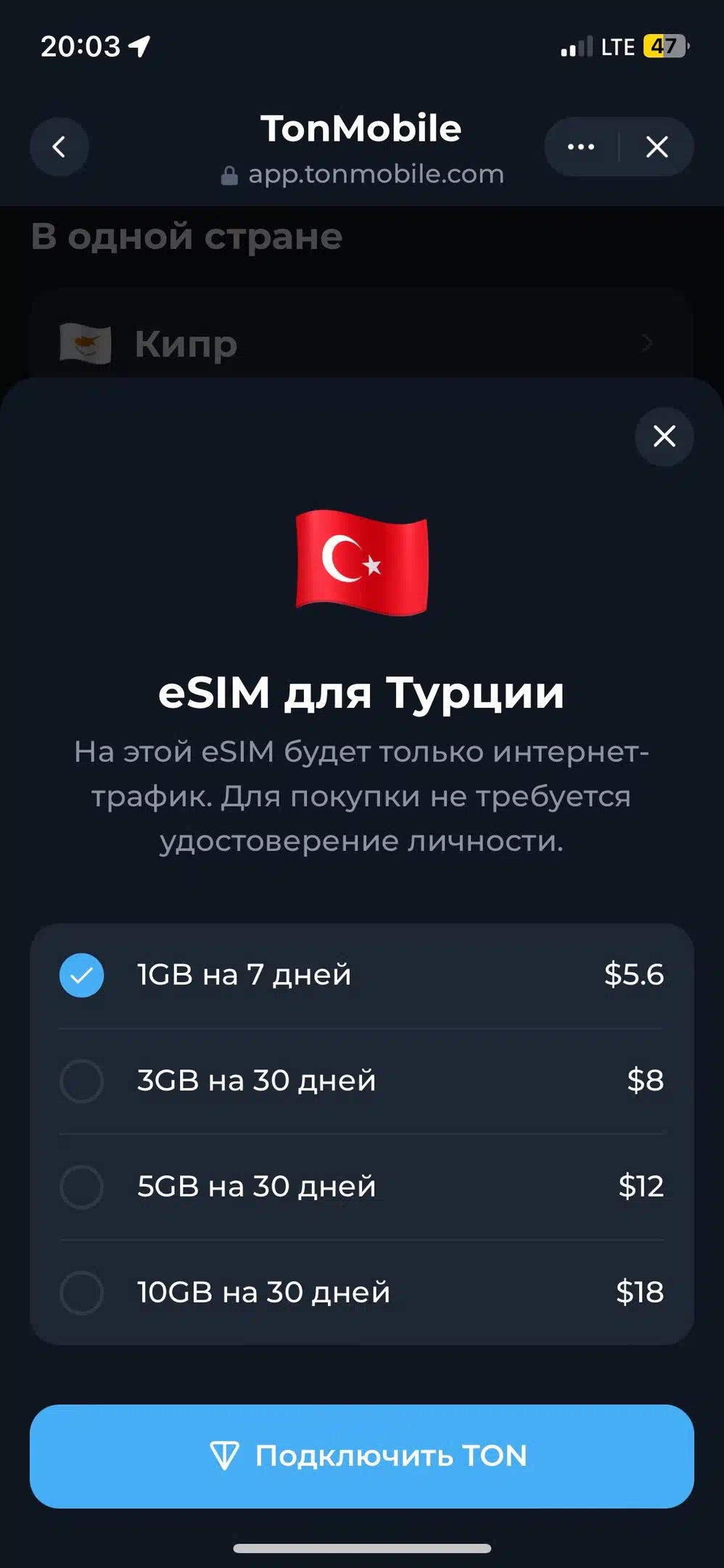
Task: Open the three-dot mini app menu
Action: tap(581, 147)
